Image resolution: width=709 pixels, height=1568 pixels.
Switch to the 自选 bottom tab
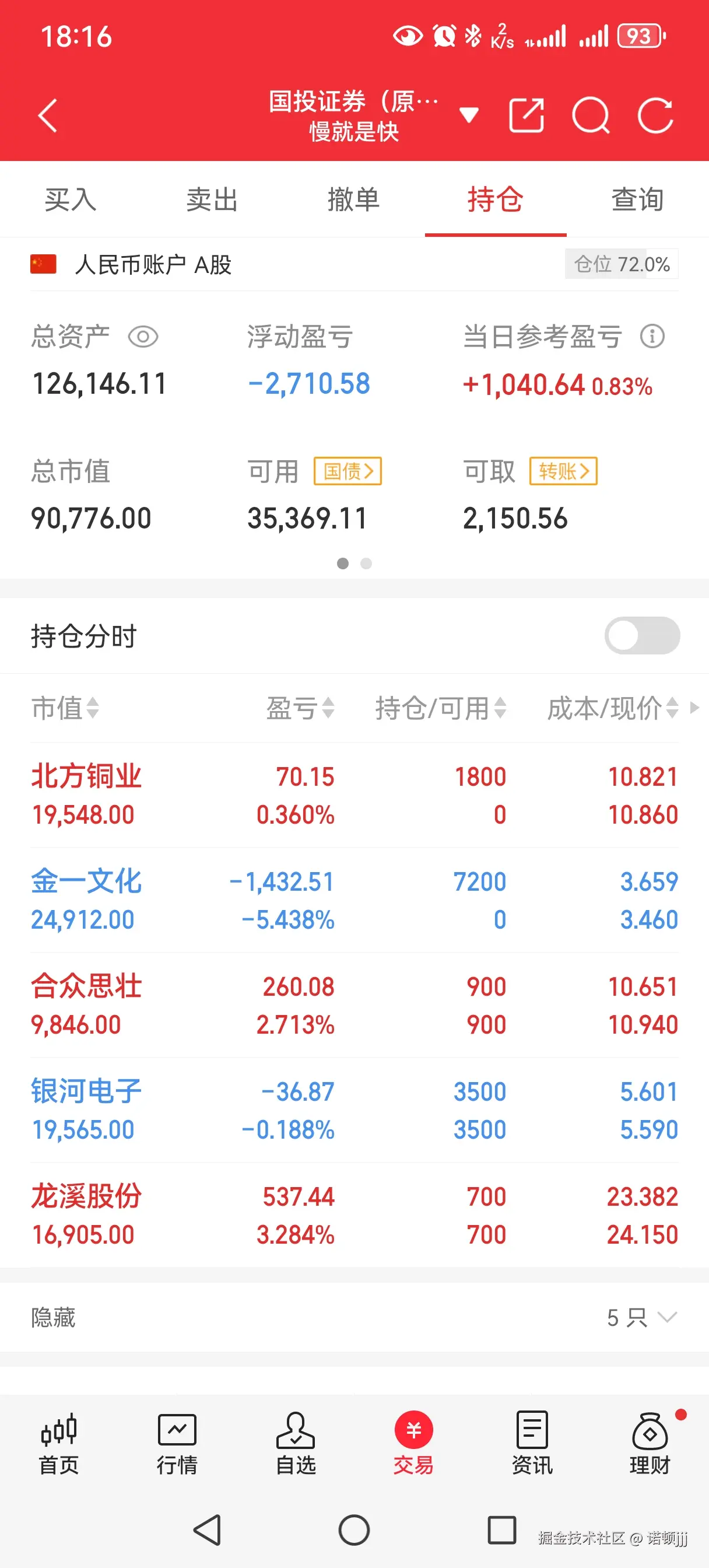point(295,1444)
